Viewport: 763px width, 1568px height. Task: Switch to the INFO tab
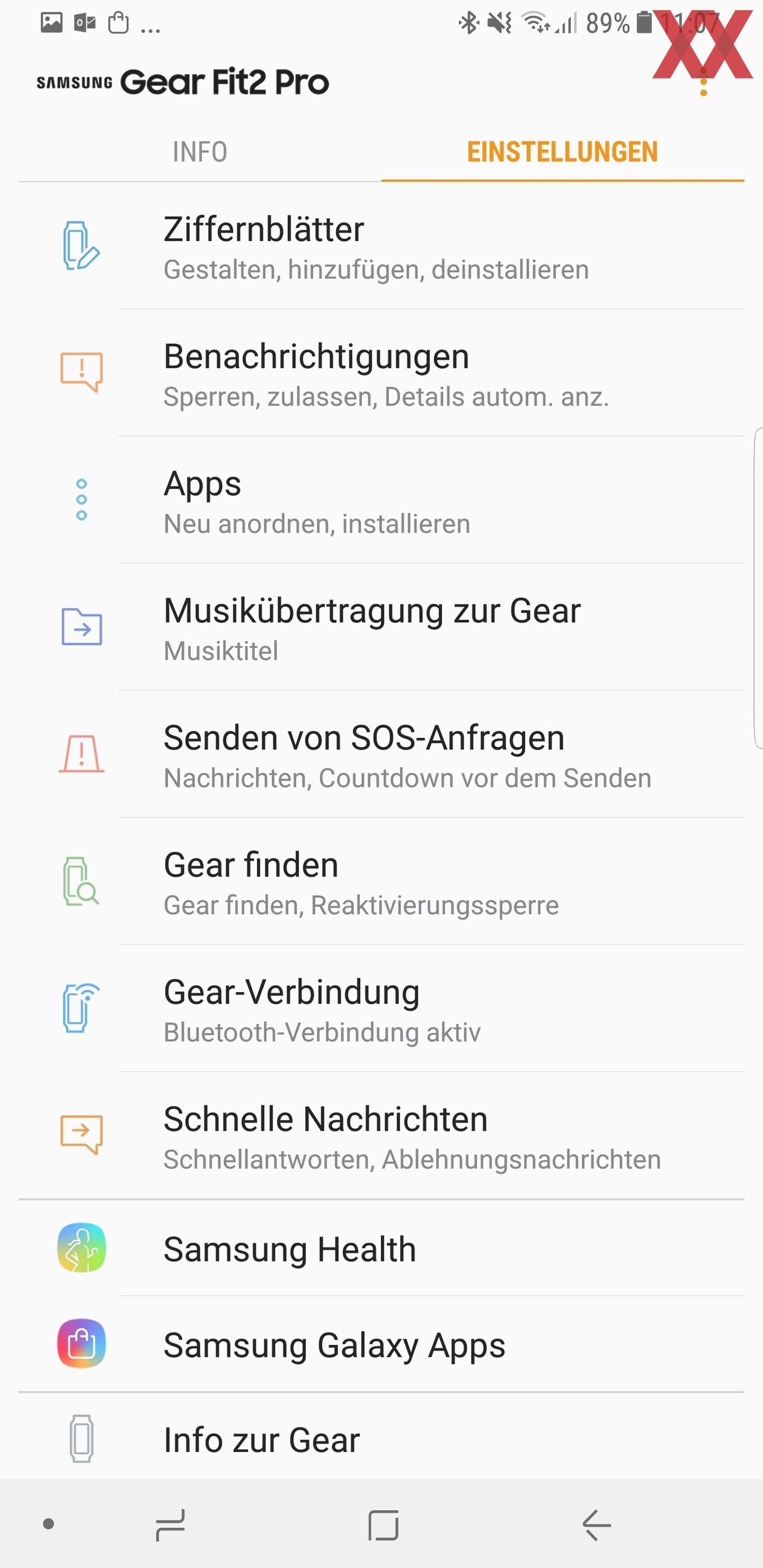pyautogui.click(x=200, y=151)
